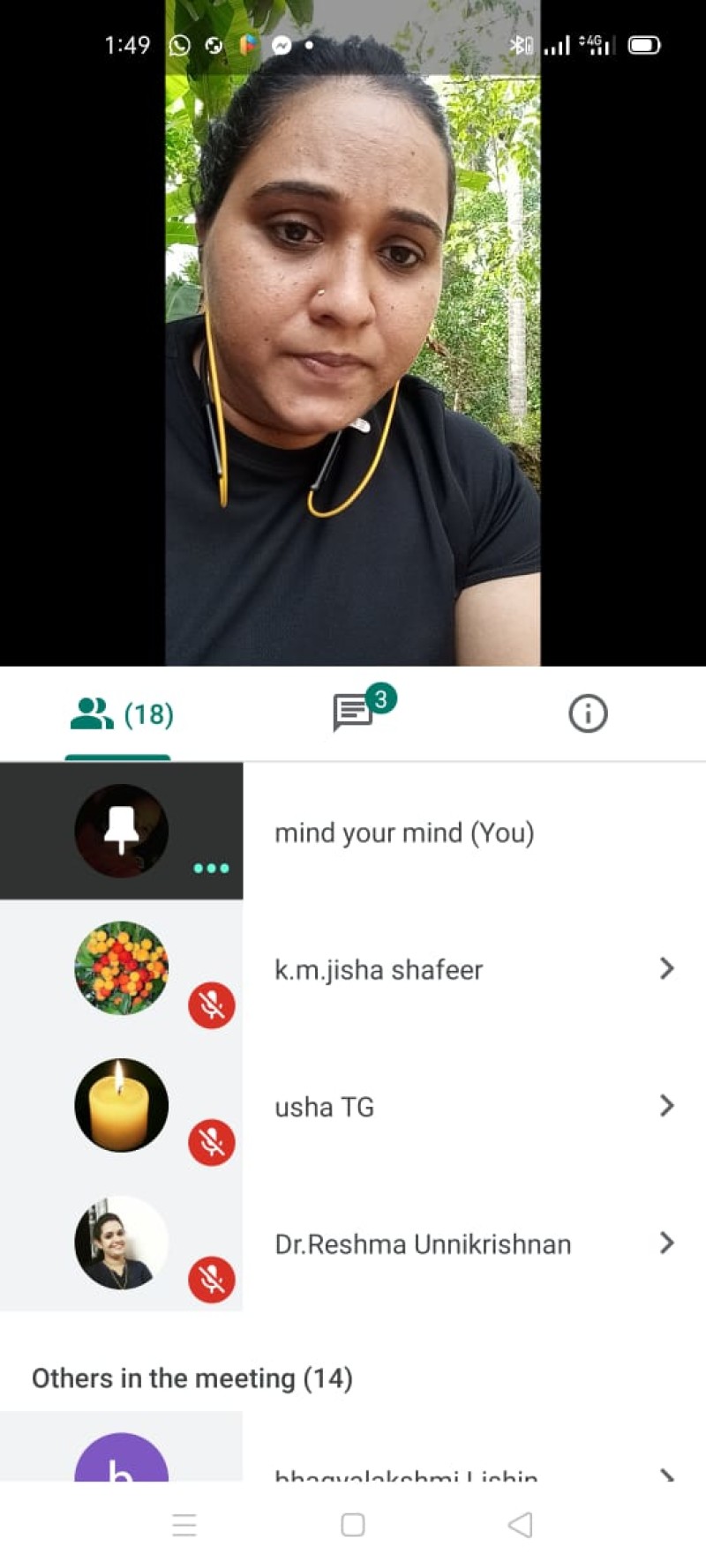The width and height of the screenshot is (706, 1568).
Task: Select the mind your mind (You) row
Action: click(404, 833)
